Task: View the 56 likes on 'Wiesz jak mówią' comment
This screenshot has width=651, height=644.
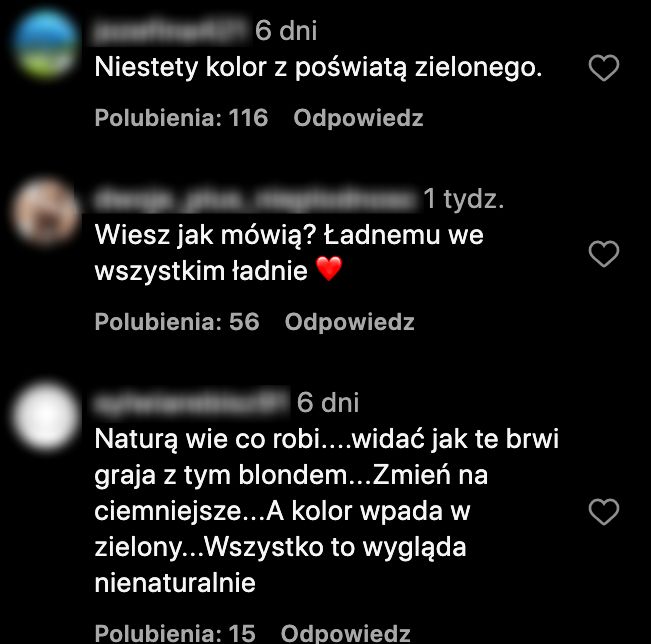Action: pos(176,322)
